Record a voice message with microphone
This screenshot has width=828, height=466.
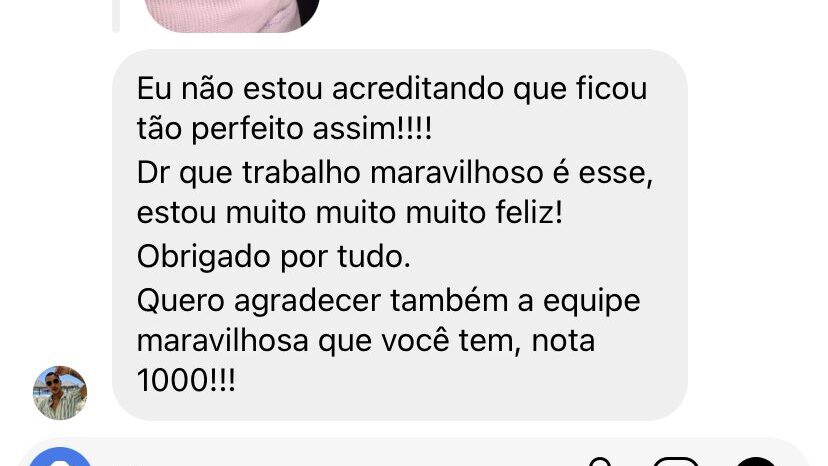click(x=600, y=461)
